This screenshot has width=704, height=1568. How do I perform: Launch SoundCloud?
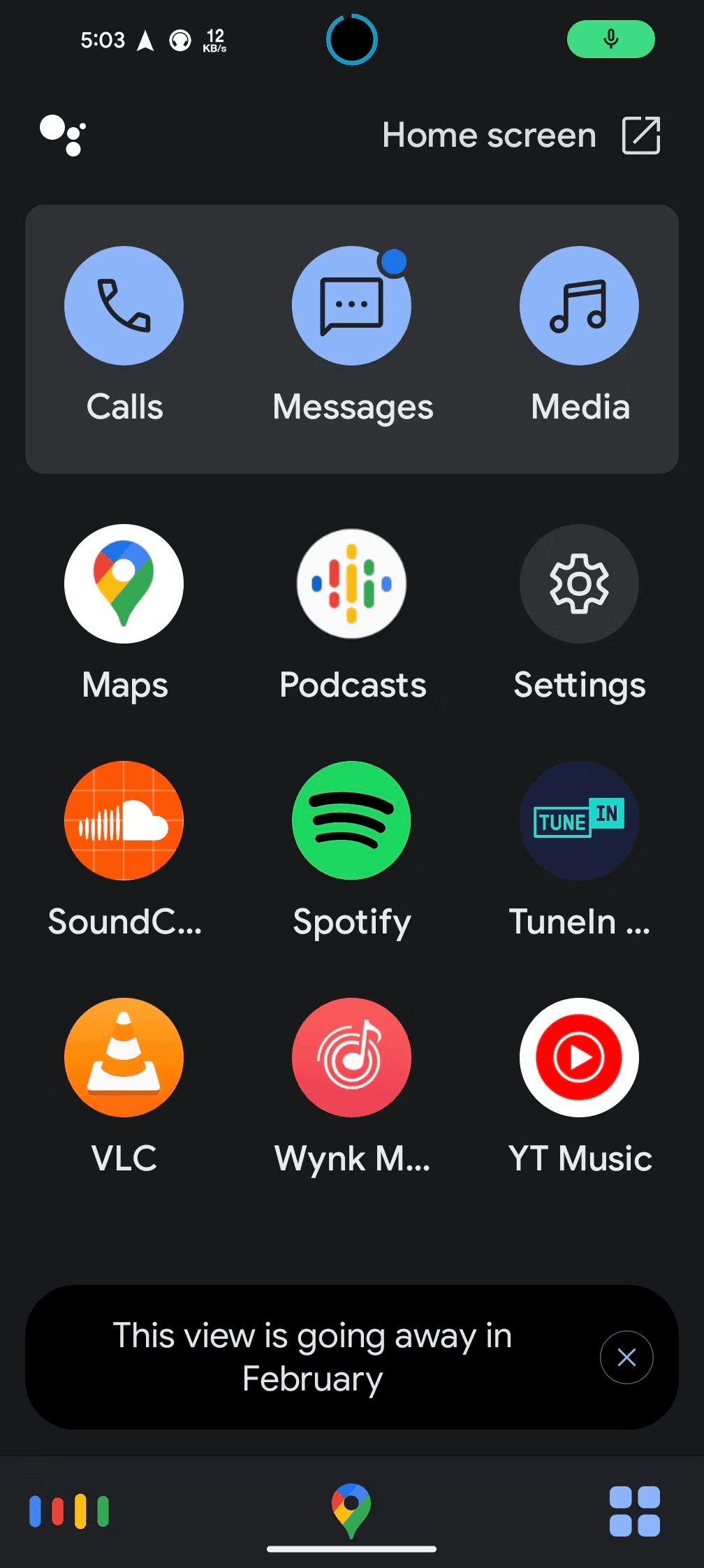[124, 820]
